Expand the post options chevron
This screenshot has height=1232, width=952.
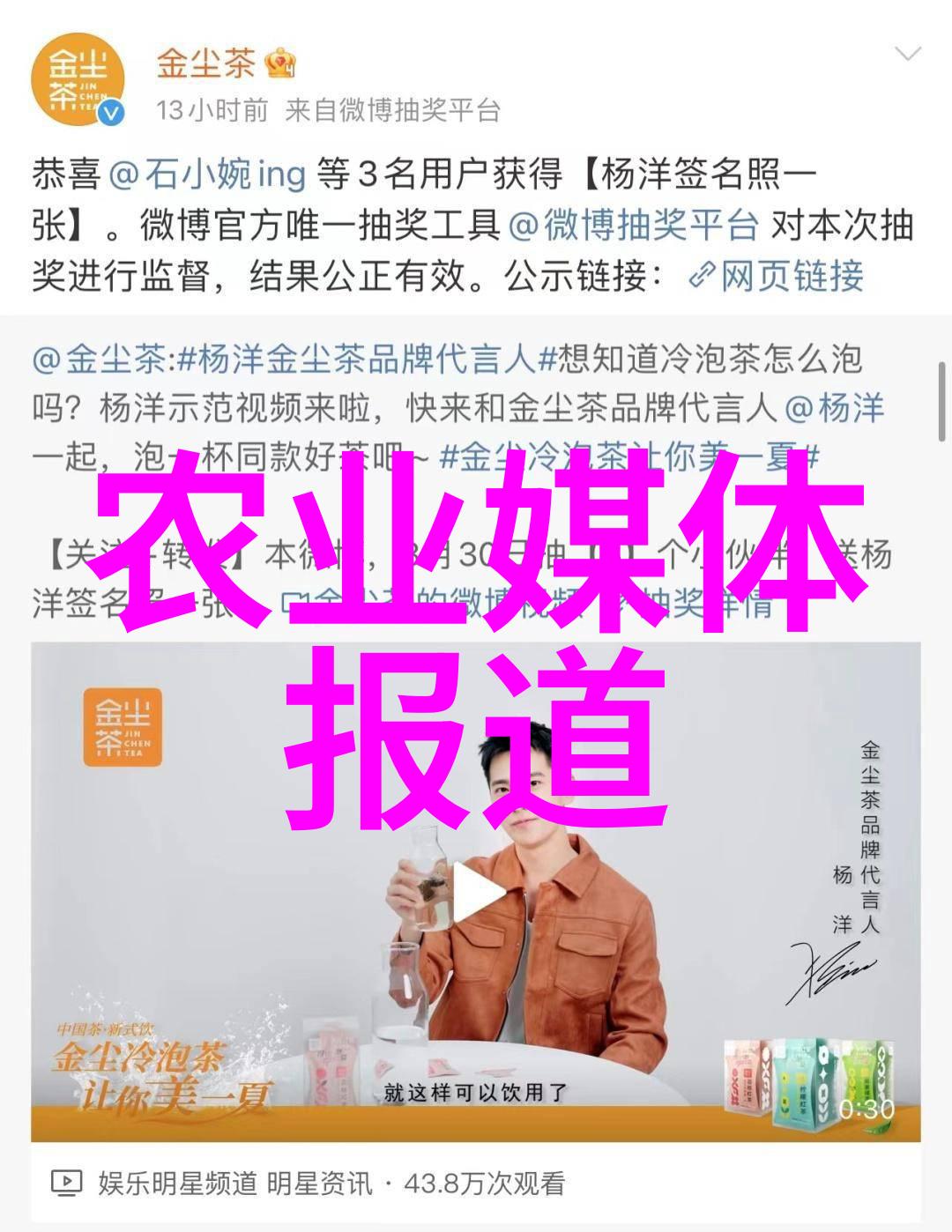[x=907, y=55]
